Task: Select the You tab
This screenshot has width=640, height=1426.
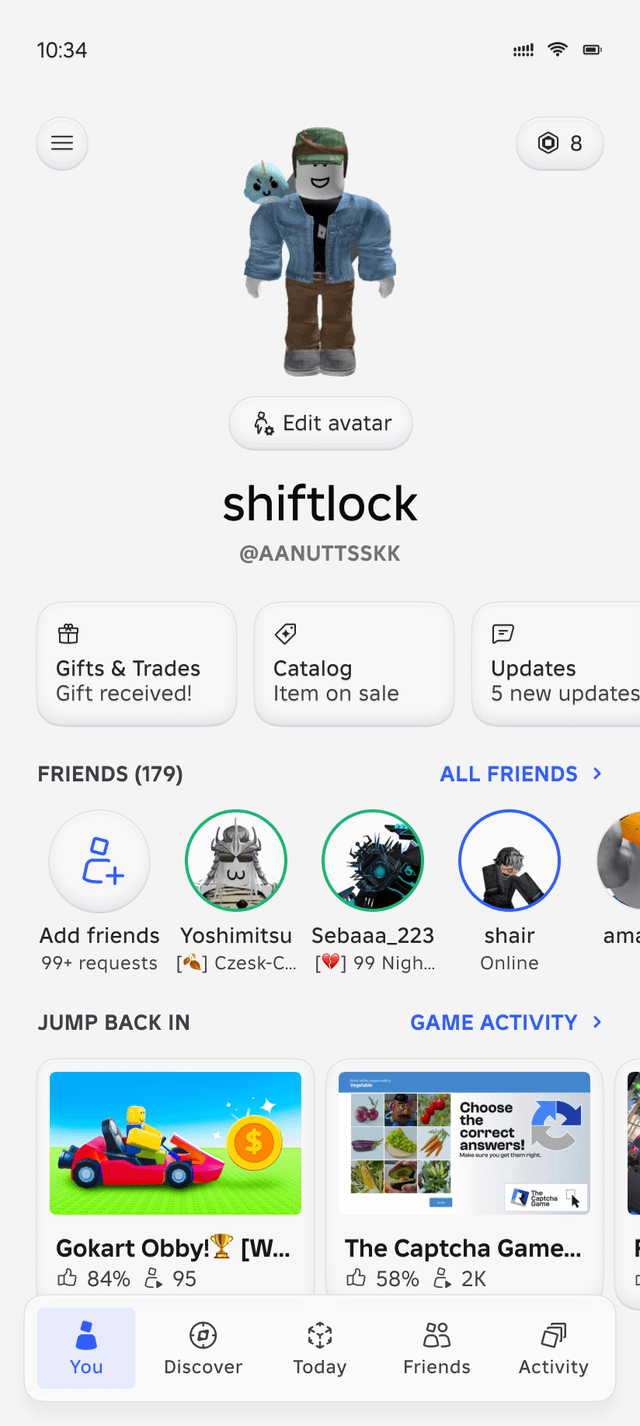Action: [x=86, y=1348]
